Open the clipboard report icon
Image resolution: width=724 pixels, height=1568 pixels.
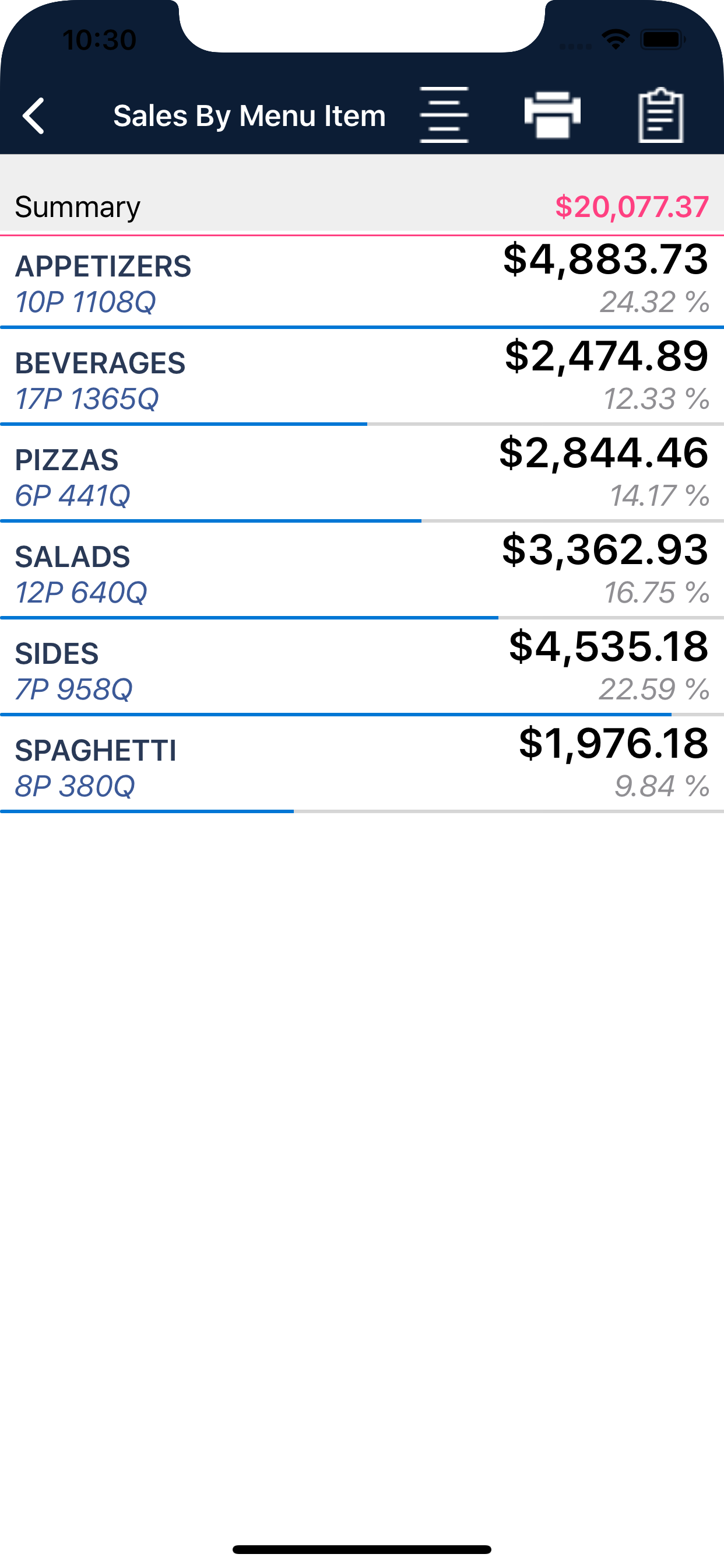point(660,115)
